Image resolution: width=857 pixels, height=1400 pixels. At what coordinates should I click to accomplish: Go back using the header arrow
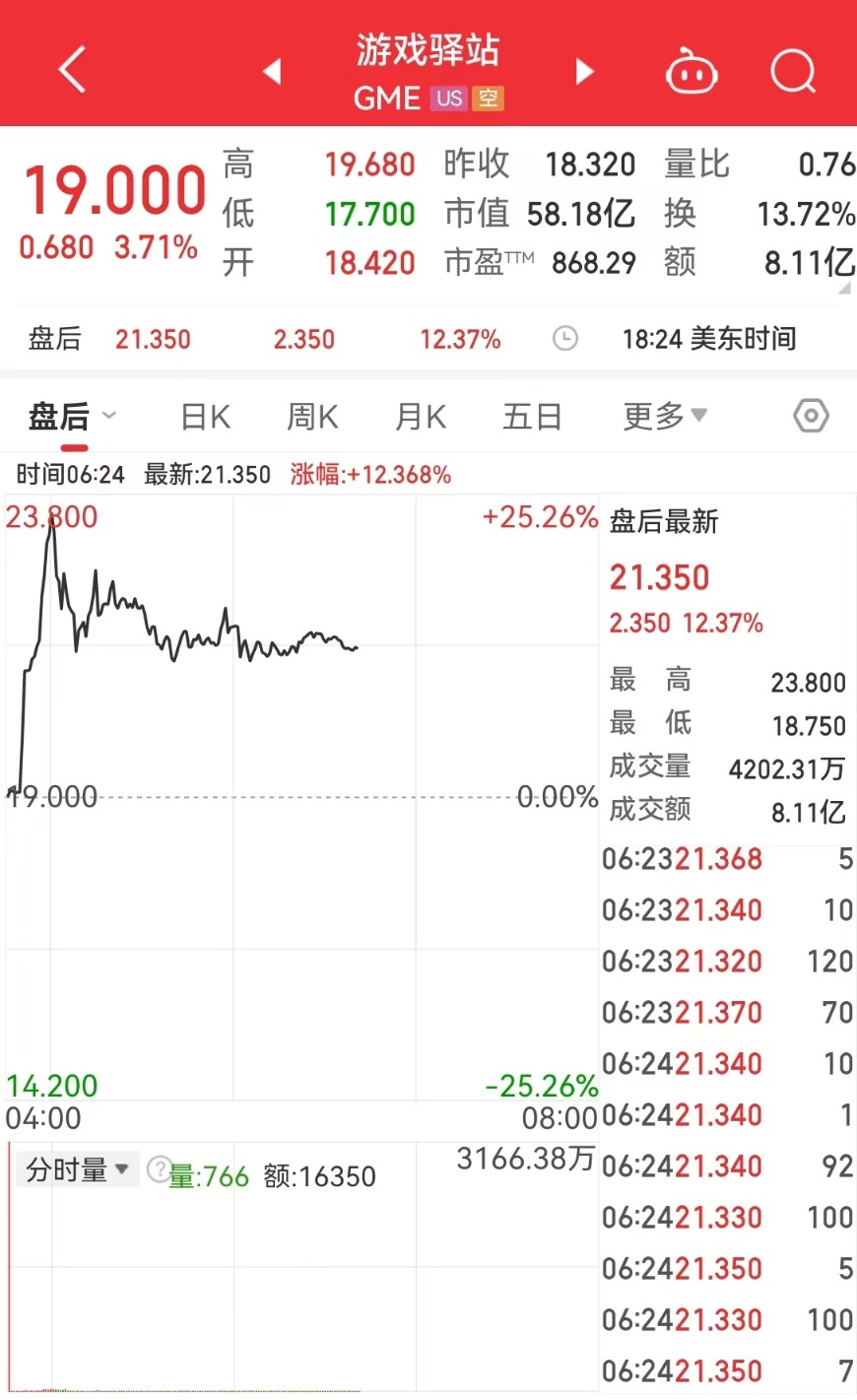click(x=73, y=71)
